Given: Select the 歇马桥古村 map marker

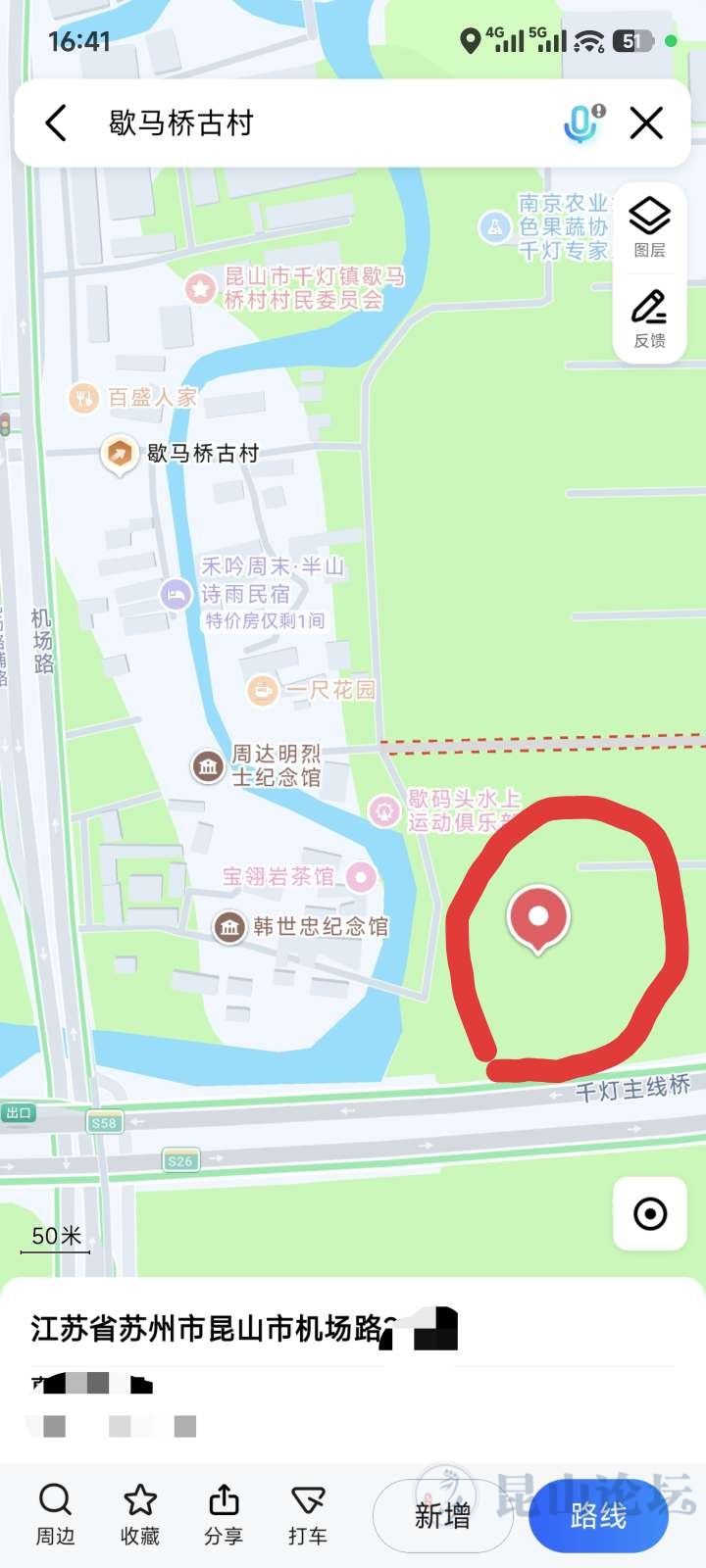Looking at the screenshot, I should click(120, 454).
